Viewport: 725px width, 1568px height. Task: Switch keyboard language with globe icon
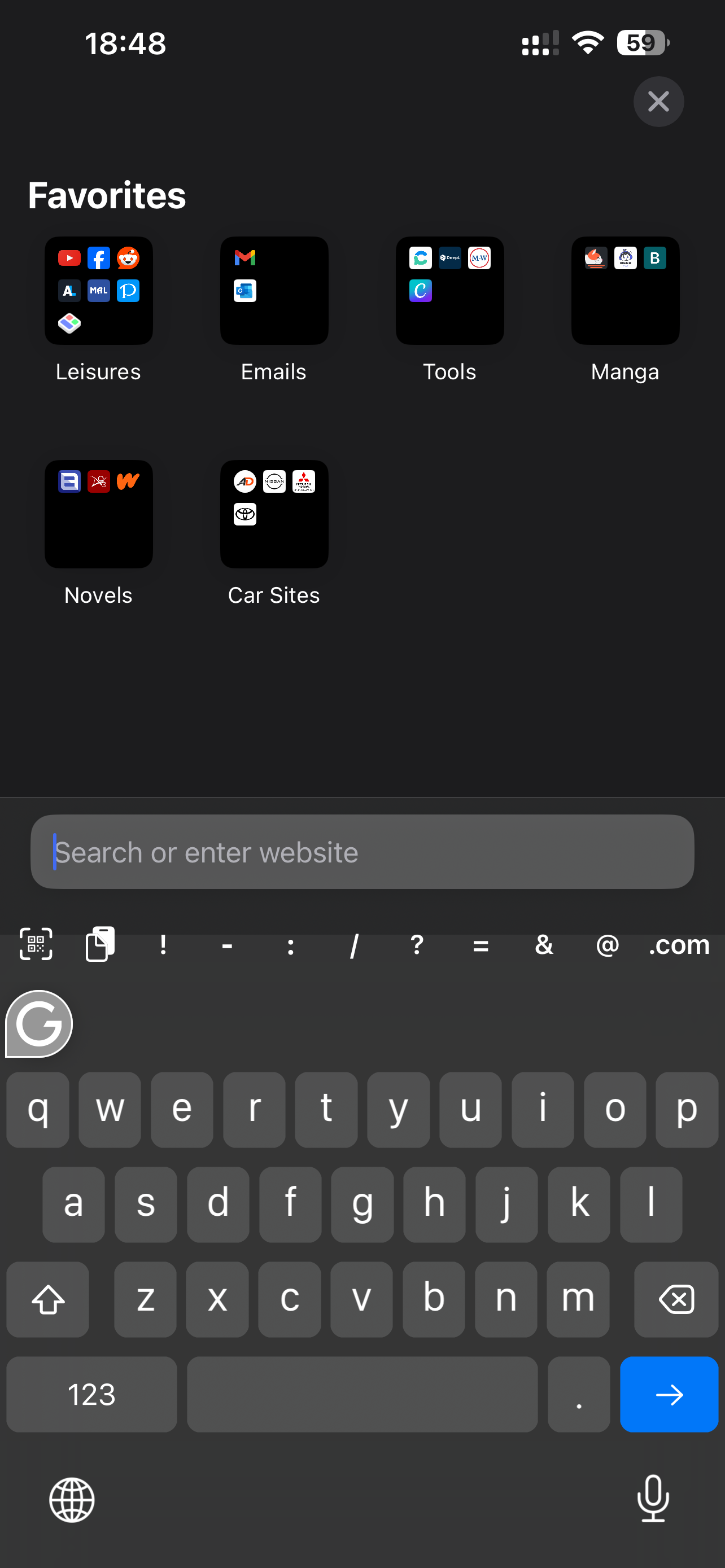click(72, 1500)
